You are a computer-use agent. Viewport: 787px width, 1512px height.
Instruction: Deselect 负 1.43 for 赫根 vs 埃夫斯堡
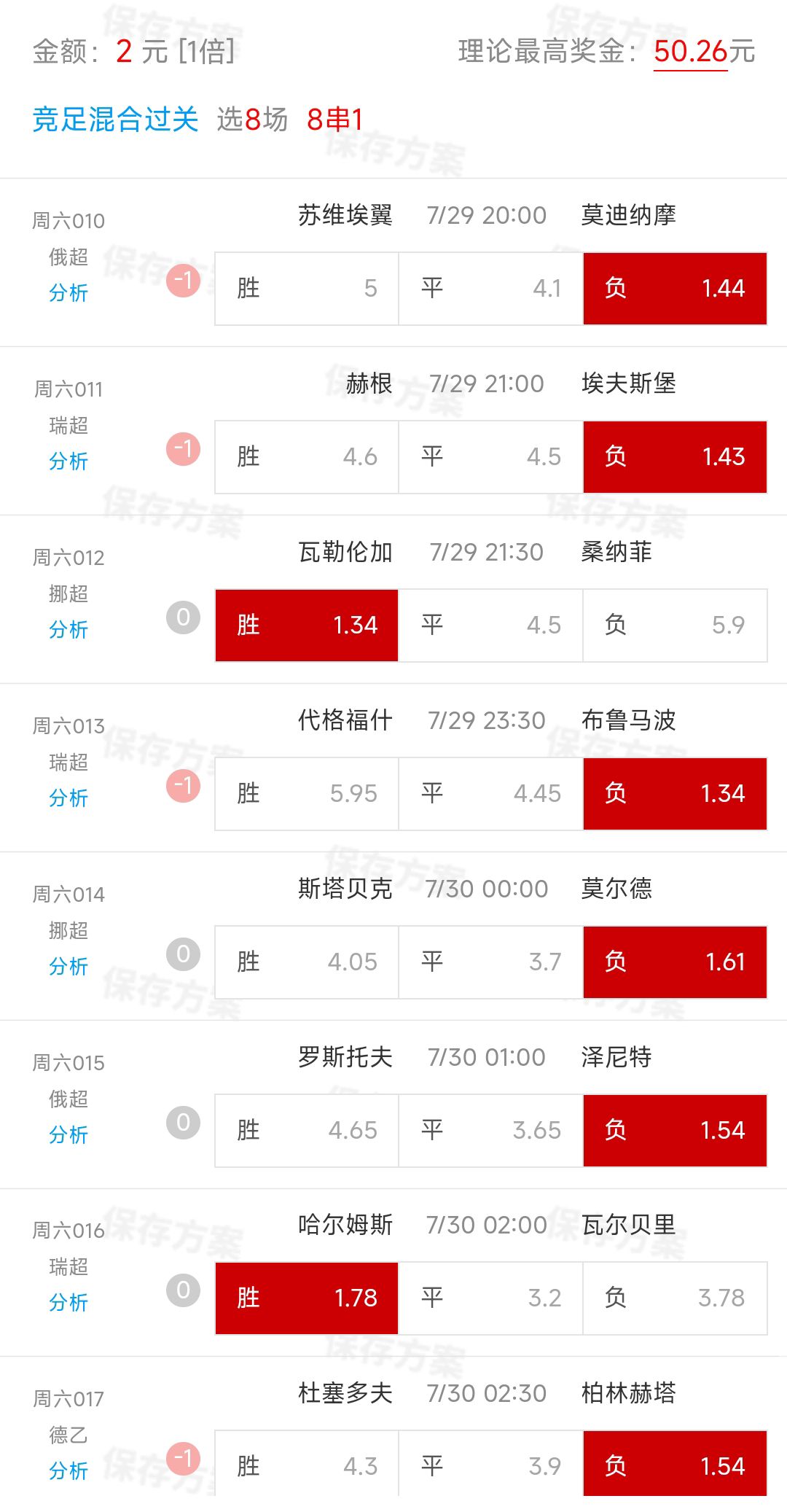[x=675, y=457]
